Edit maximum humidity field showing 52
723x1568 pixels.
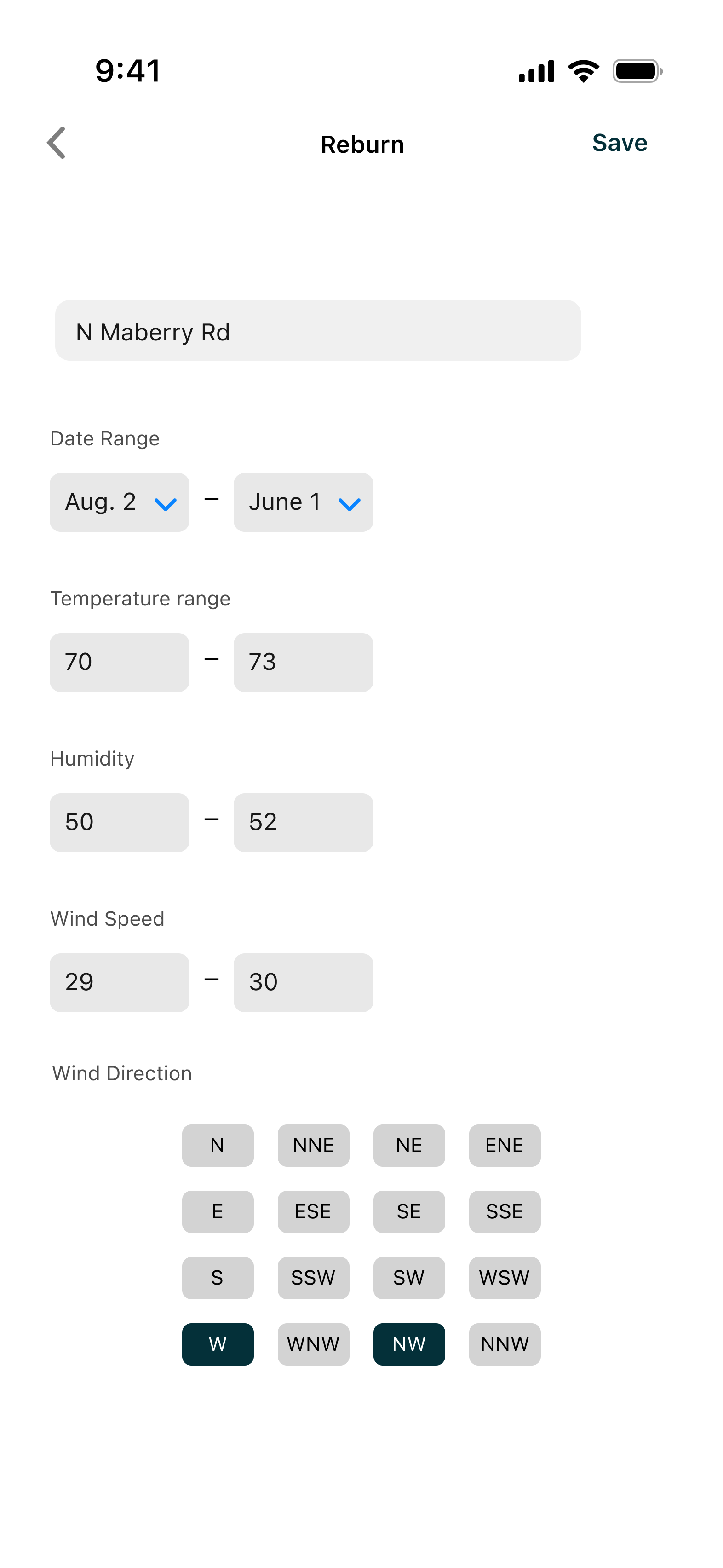pyautogui.click(x=303, y=822)
